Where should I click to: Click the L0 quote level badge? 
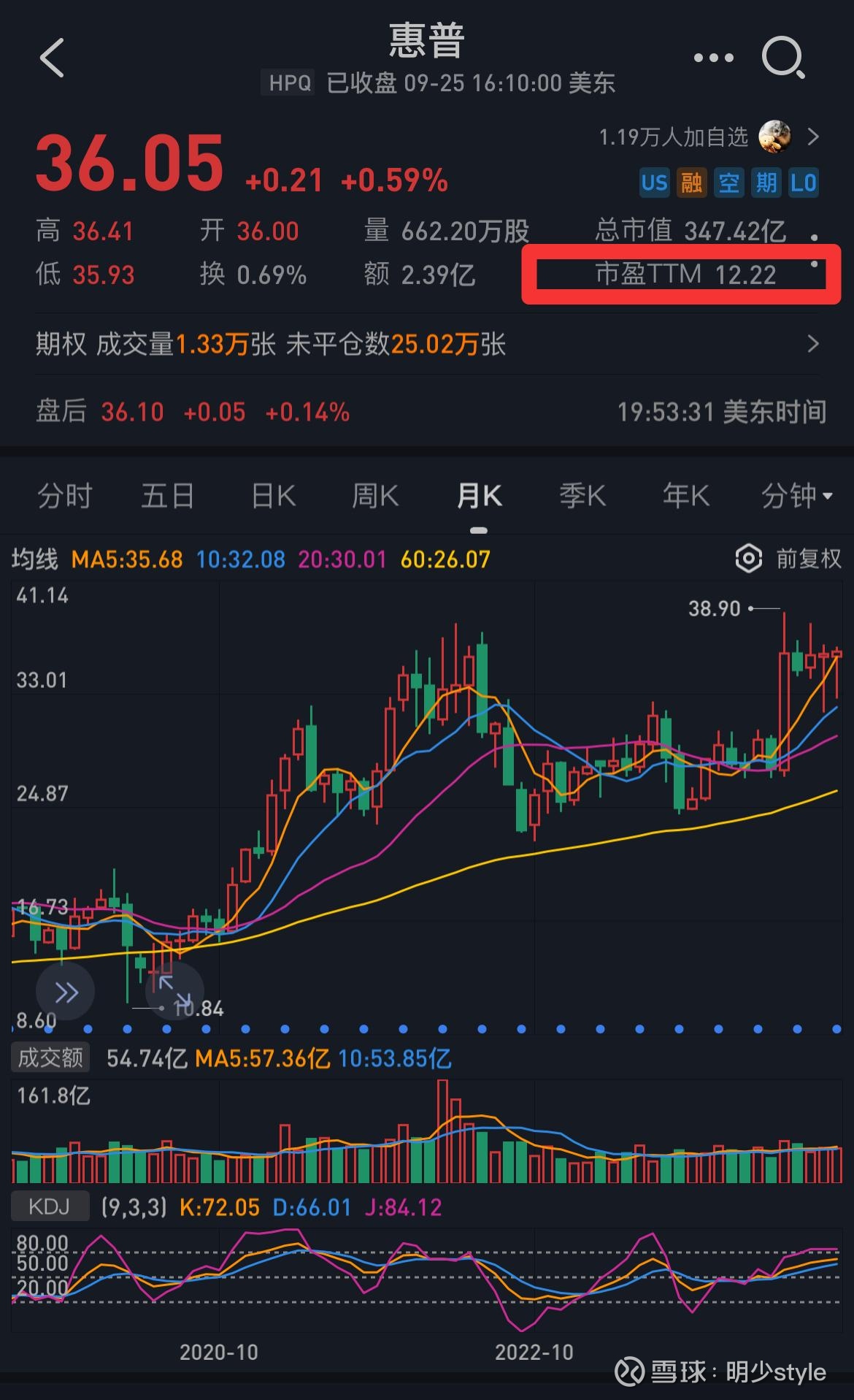[x=803, y=183]
